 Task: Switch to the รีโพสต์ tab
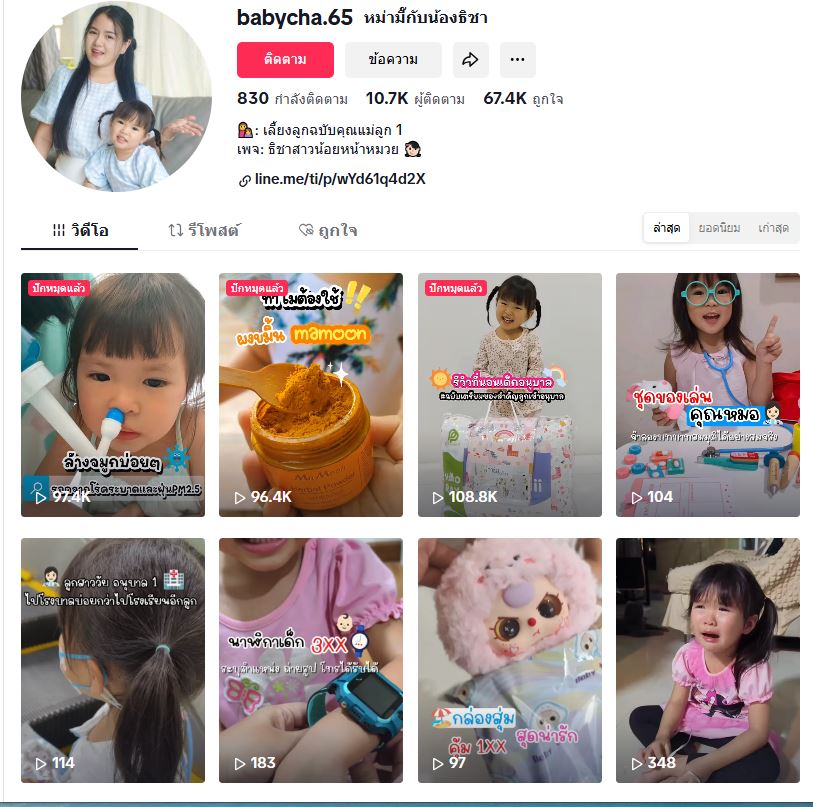(x=204, y=231)
